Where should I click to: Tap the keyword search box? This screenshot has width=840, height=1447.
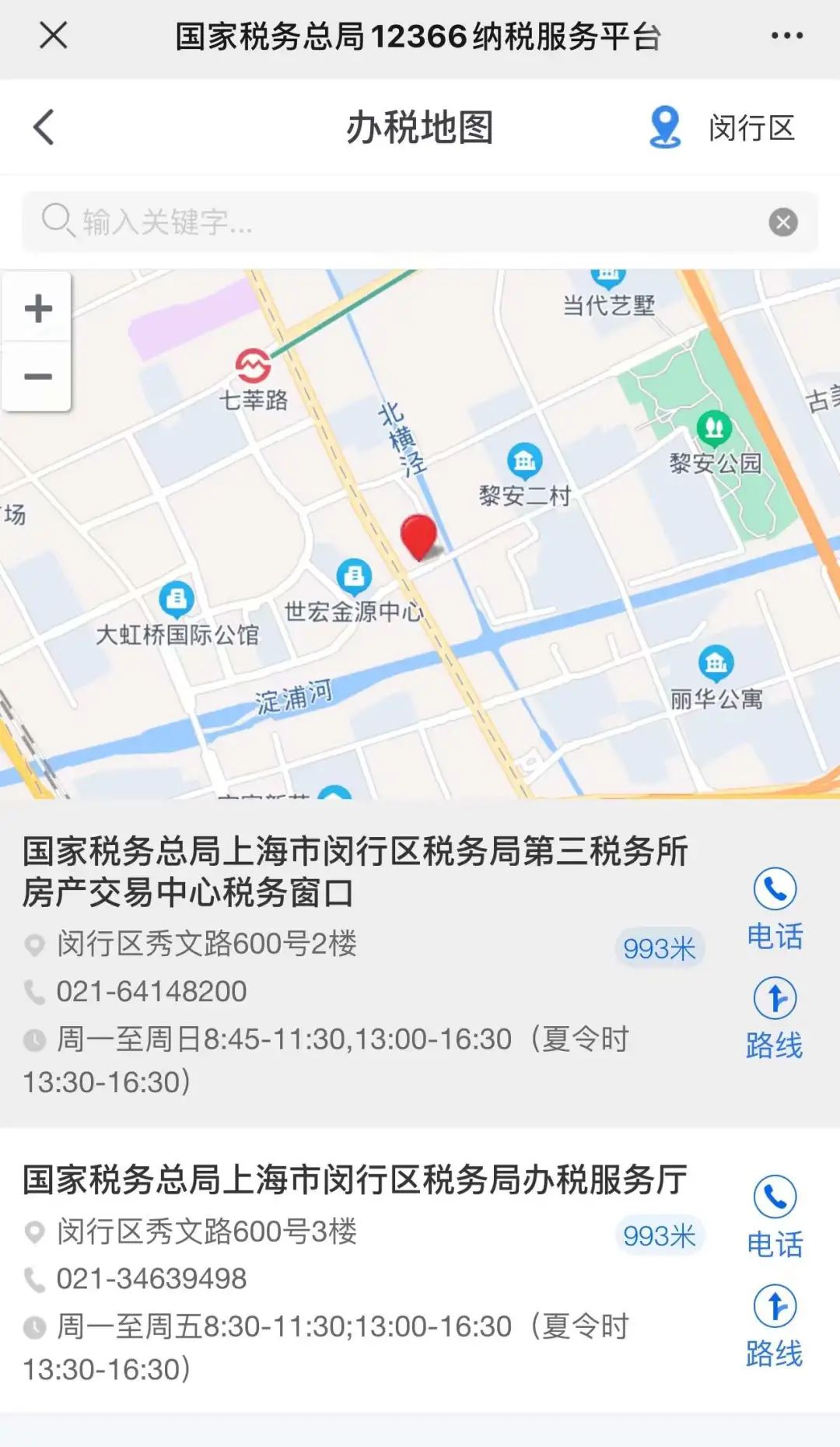420,222
